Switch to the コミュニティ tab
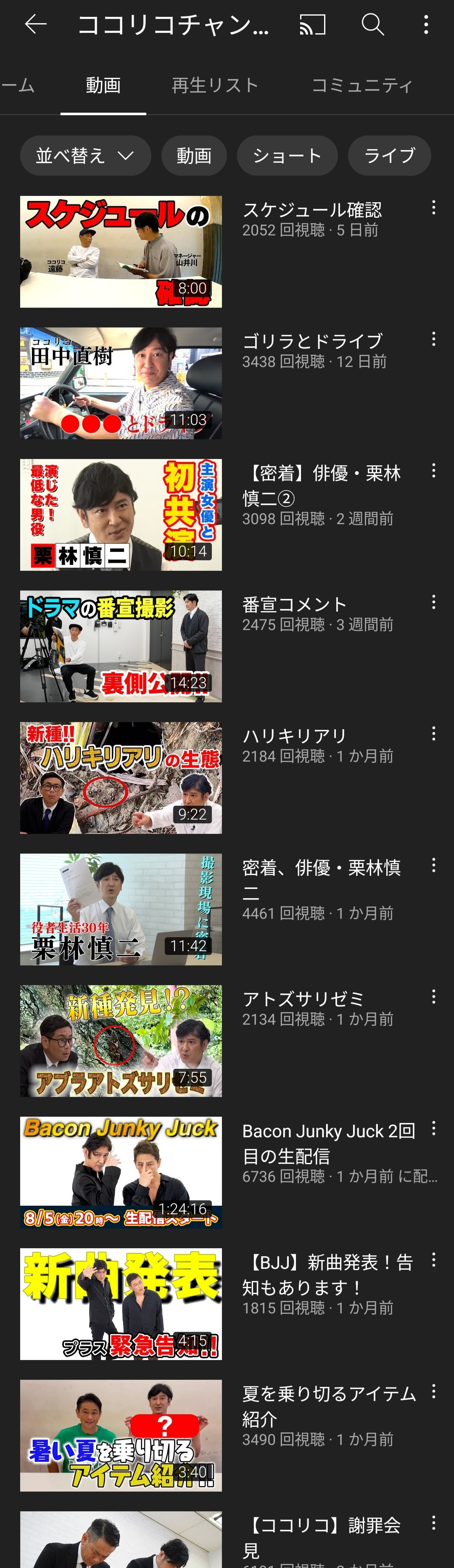 (362, 85)
